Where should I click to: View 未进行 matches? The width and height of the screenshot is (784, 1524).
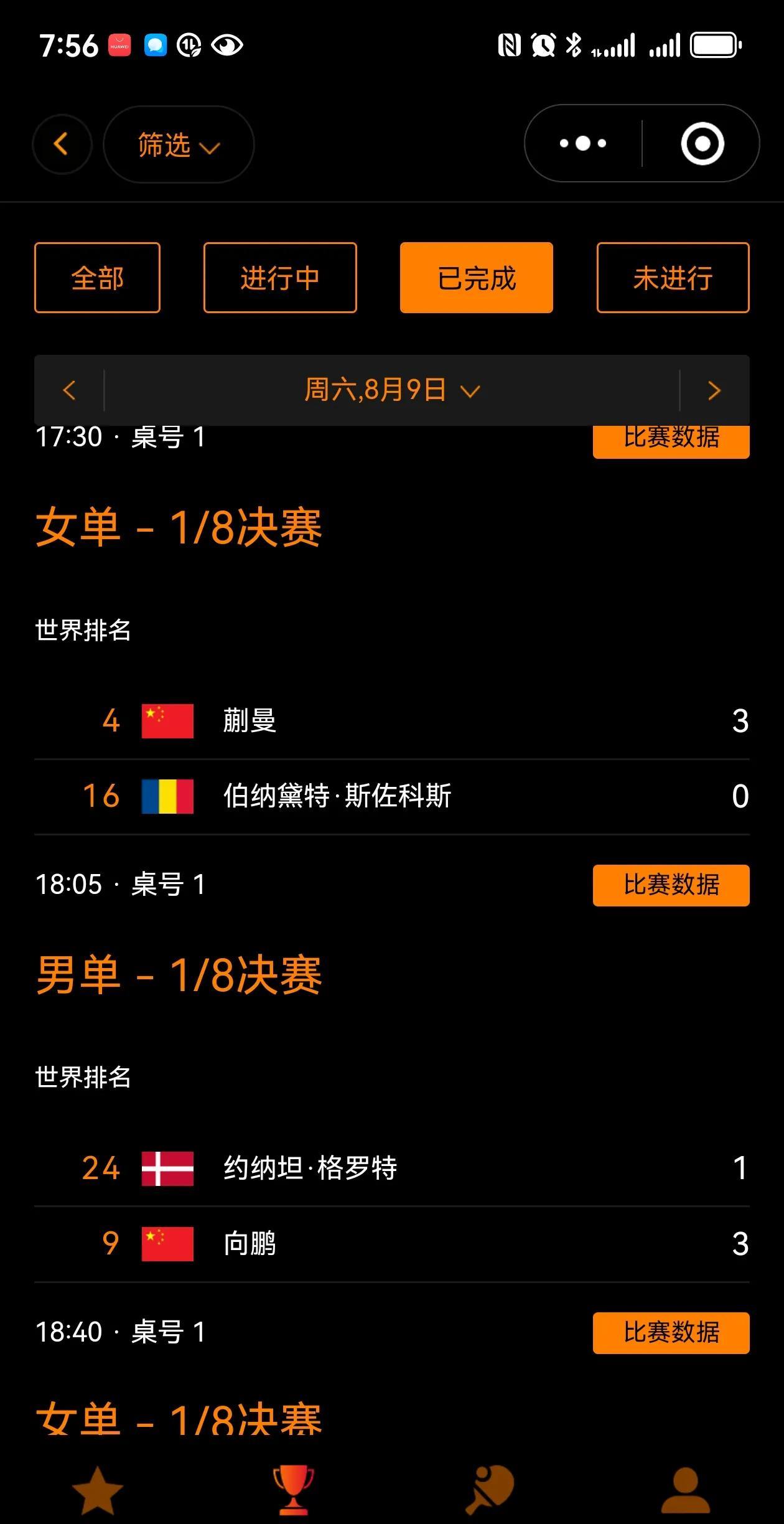point(673,278)
